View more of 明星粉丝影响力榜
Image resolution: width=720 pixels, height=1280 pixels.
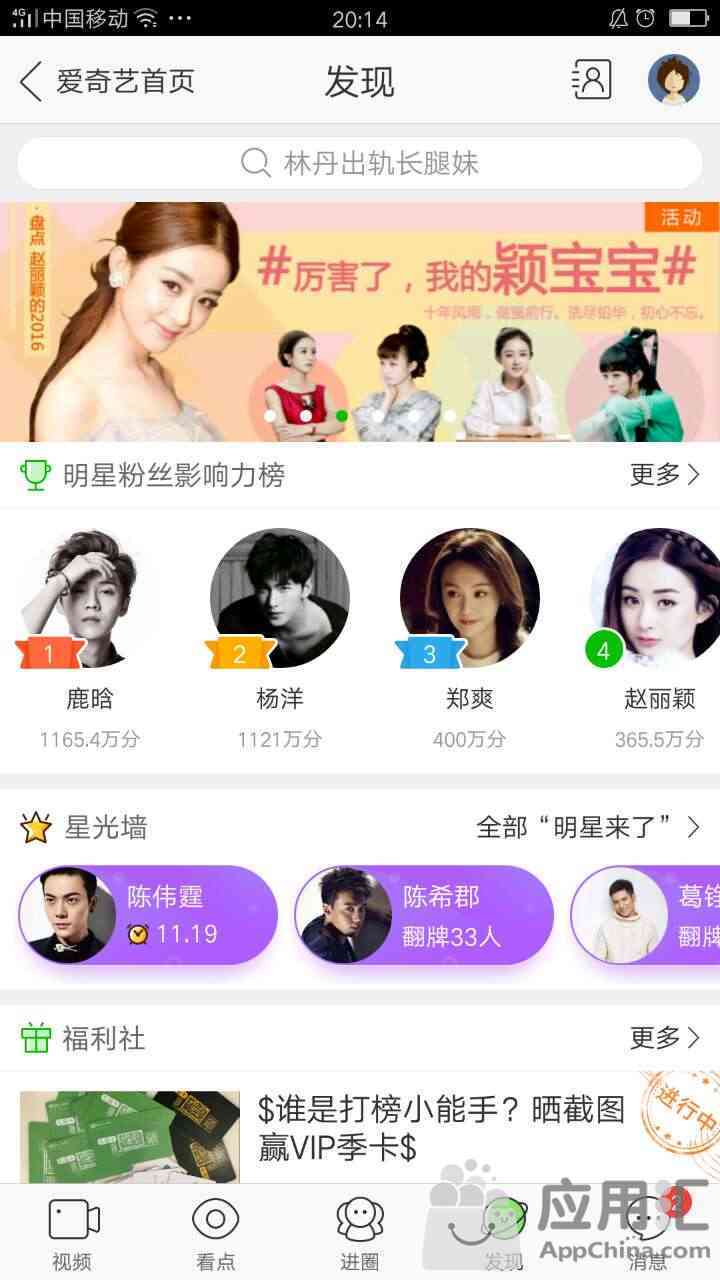(664, 475)
